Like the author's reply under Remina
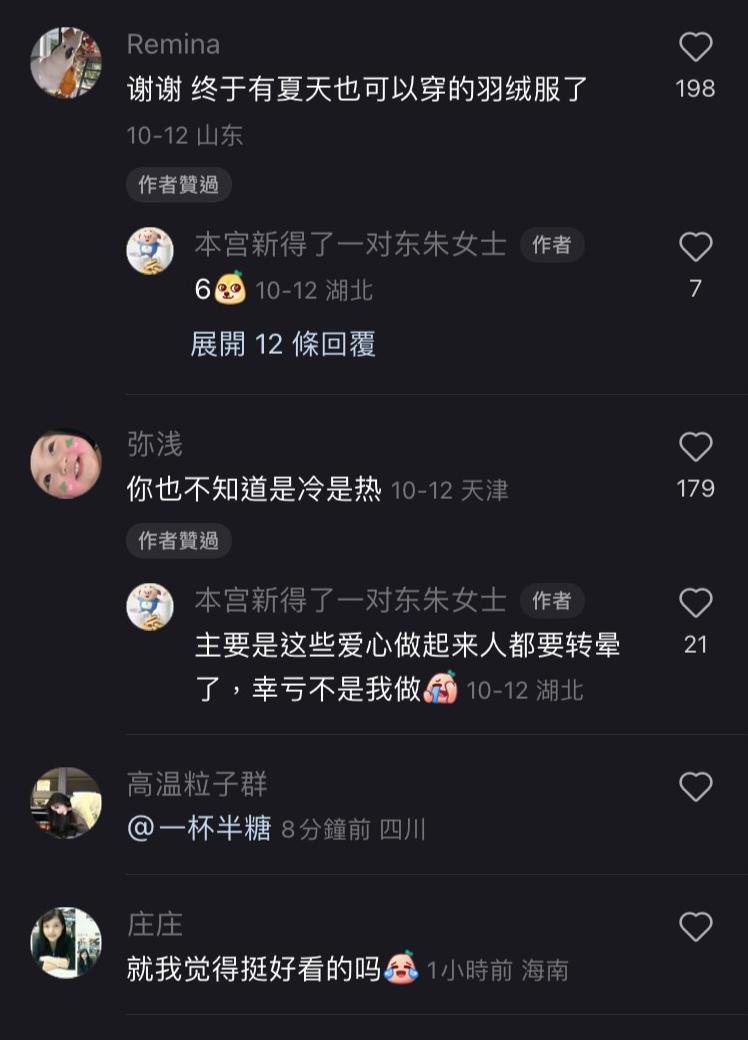 [695, 247]
